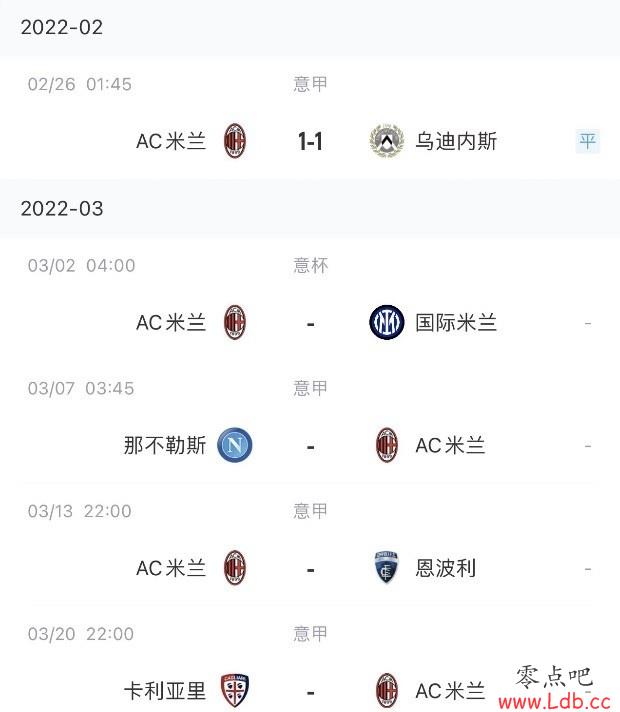Open the AC米兰 vs 恩波利 fixture
This screenshot has height=712, width=620.
(310, 568)
